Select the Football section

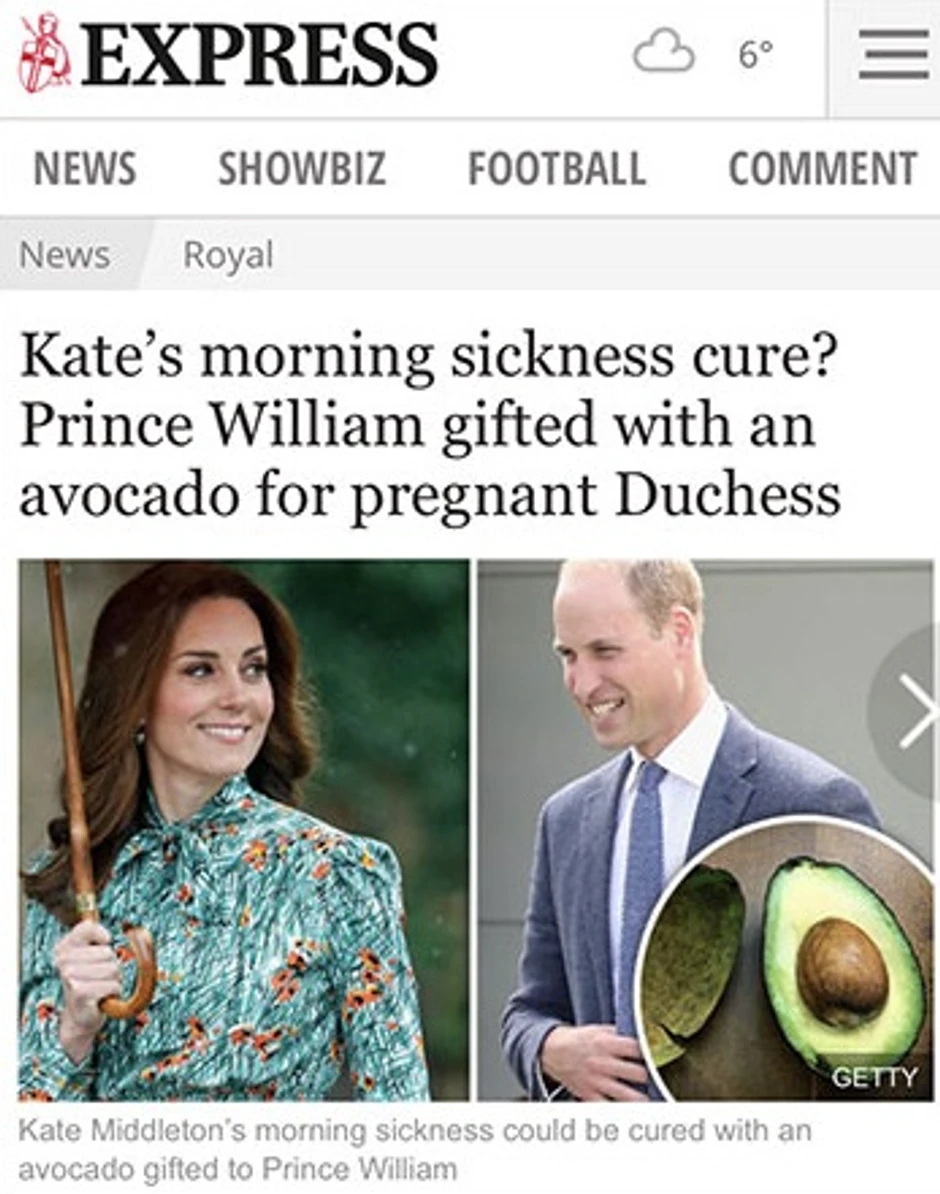point(557,168)
